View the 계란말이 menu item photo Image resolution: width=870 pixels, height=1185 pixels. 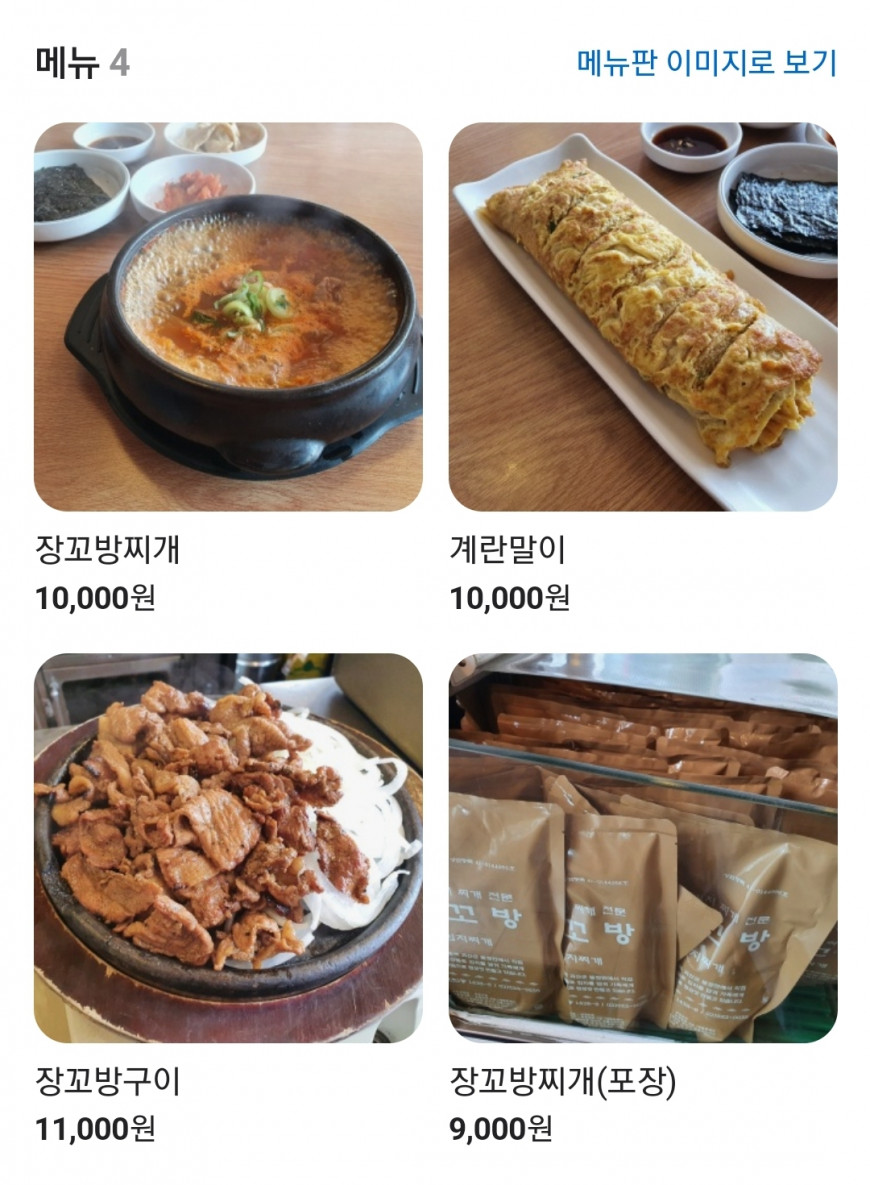click(642, 316)
